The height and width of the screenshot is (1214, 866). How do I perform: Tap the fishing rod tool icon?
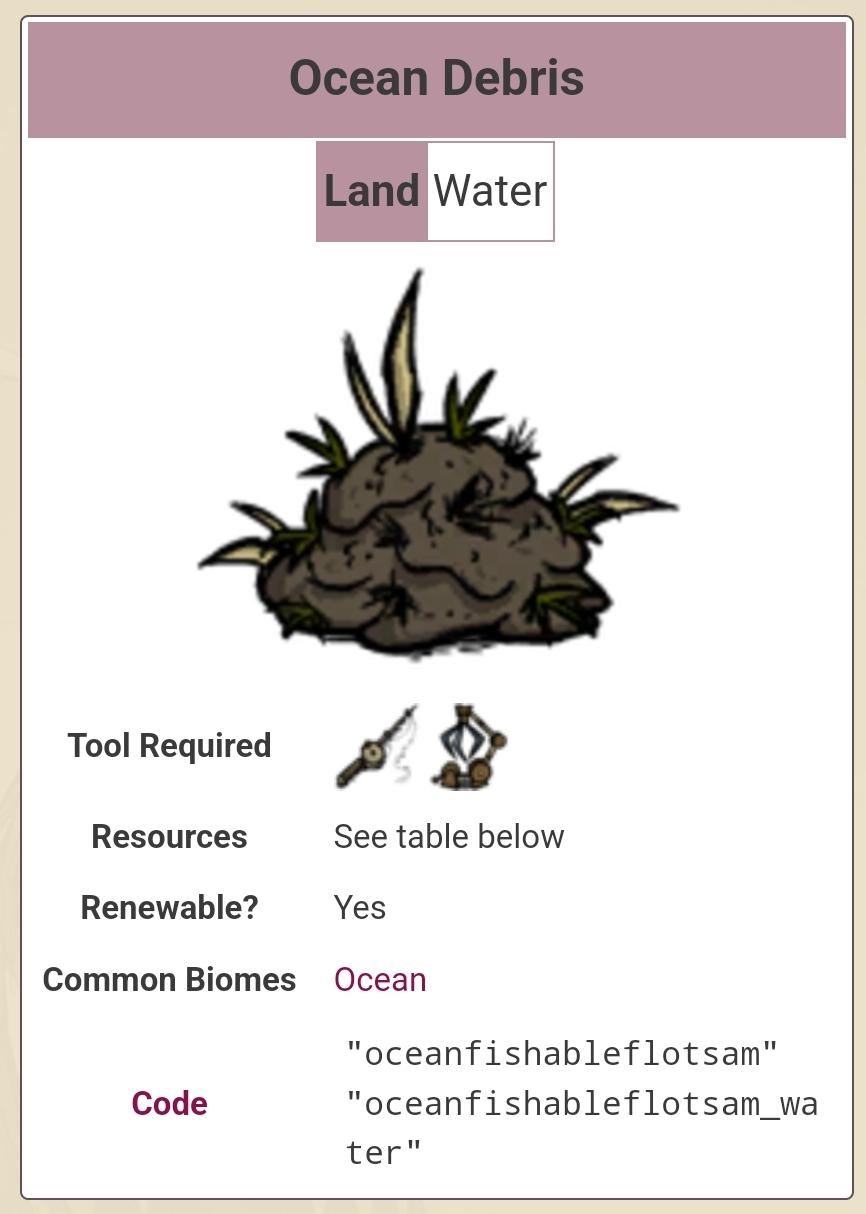point(376,747)
